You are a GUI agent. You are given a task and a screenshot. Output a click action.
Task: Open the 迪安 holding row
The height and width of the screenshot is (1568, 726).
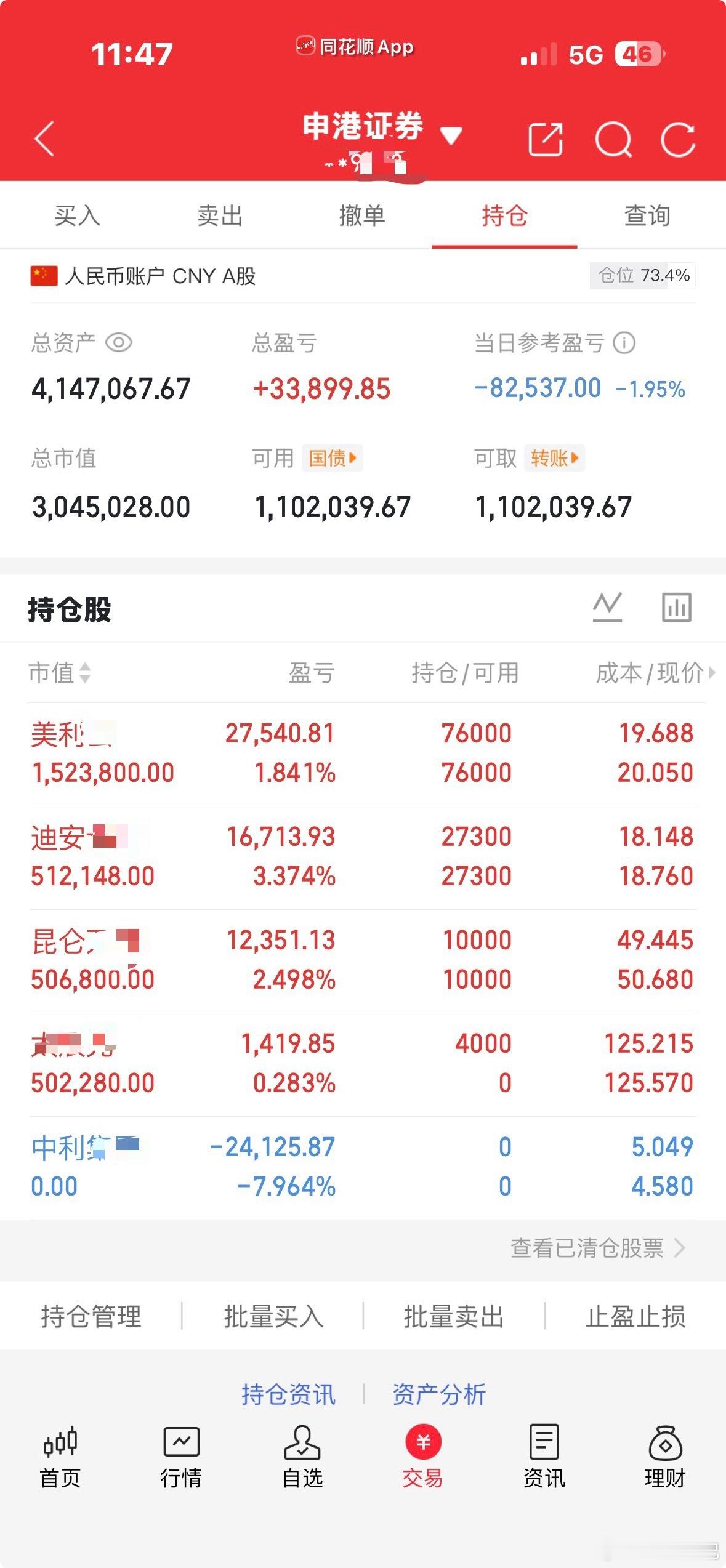coord(363,858)
